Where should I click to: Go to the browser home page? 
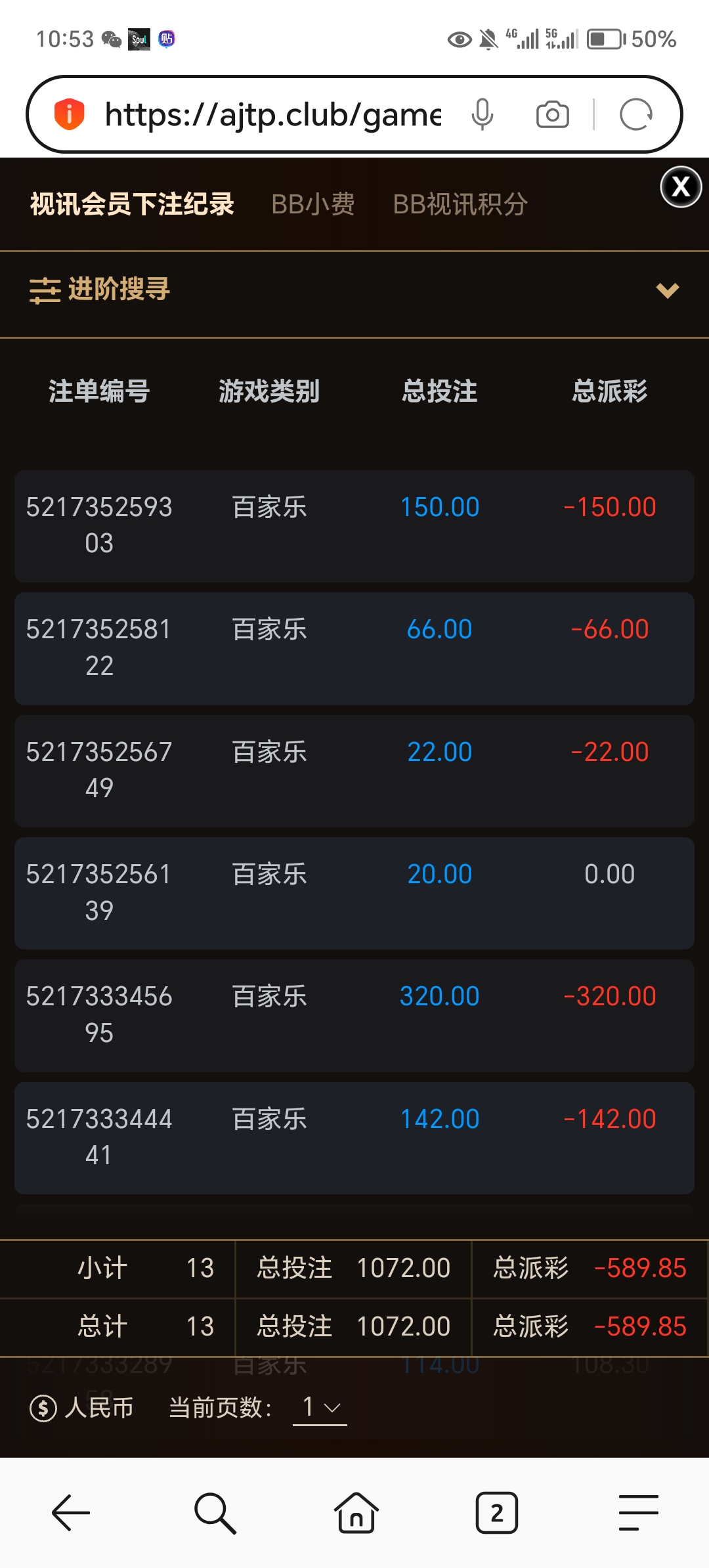coord(356,1513)
